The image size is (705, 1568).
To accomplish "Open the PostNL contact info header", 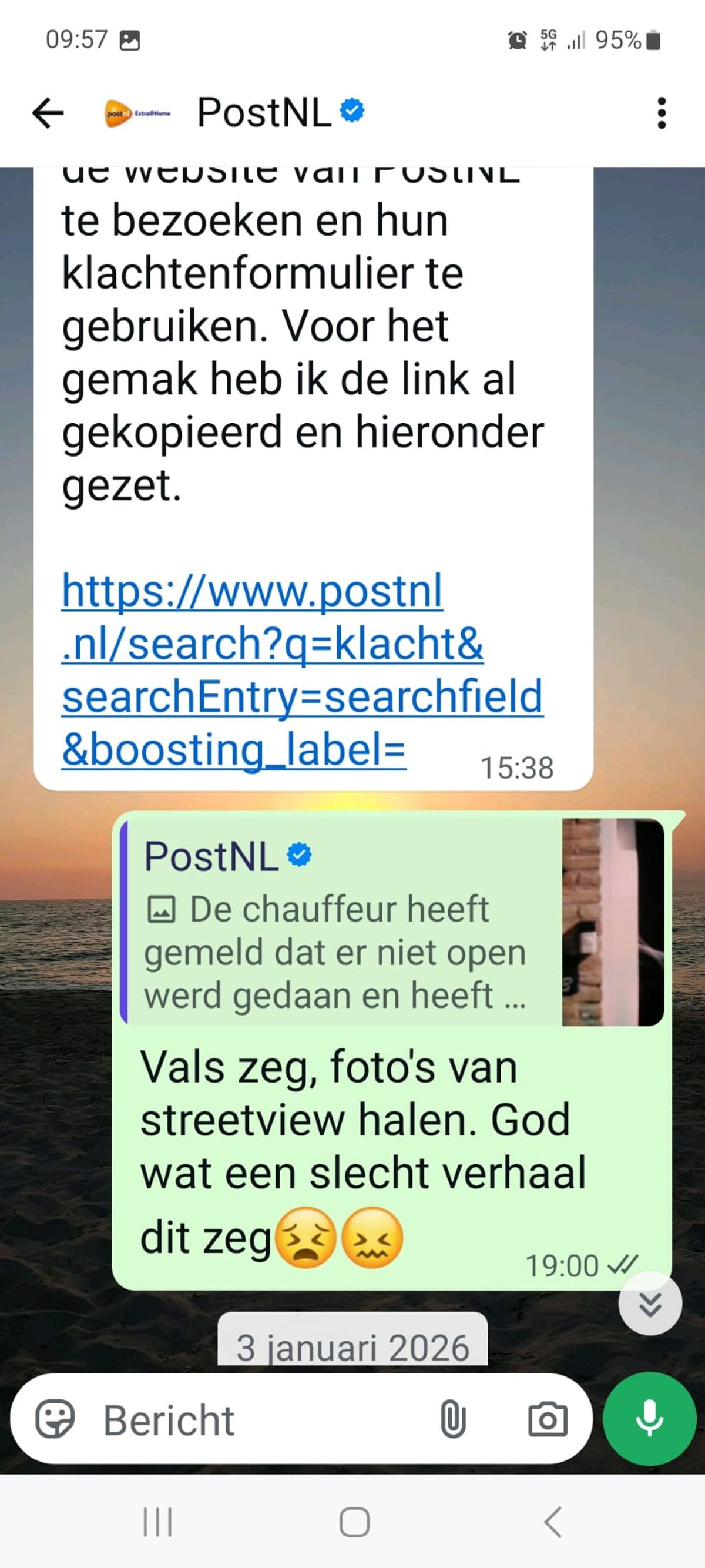I will pos(264,113).
